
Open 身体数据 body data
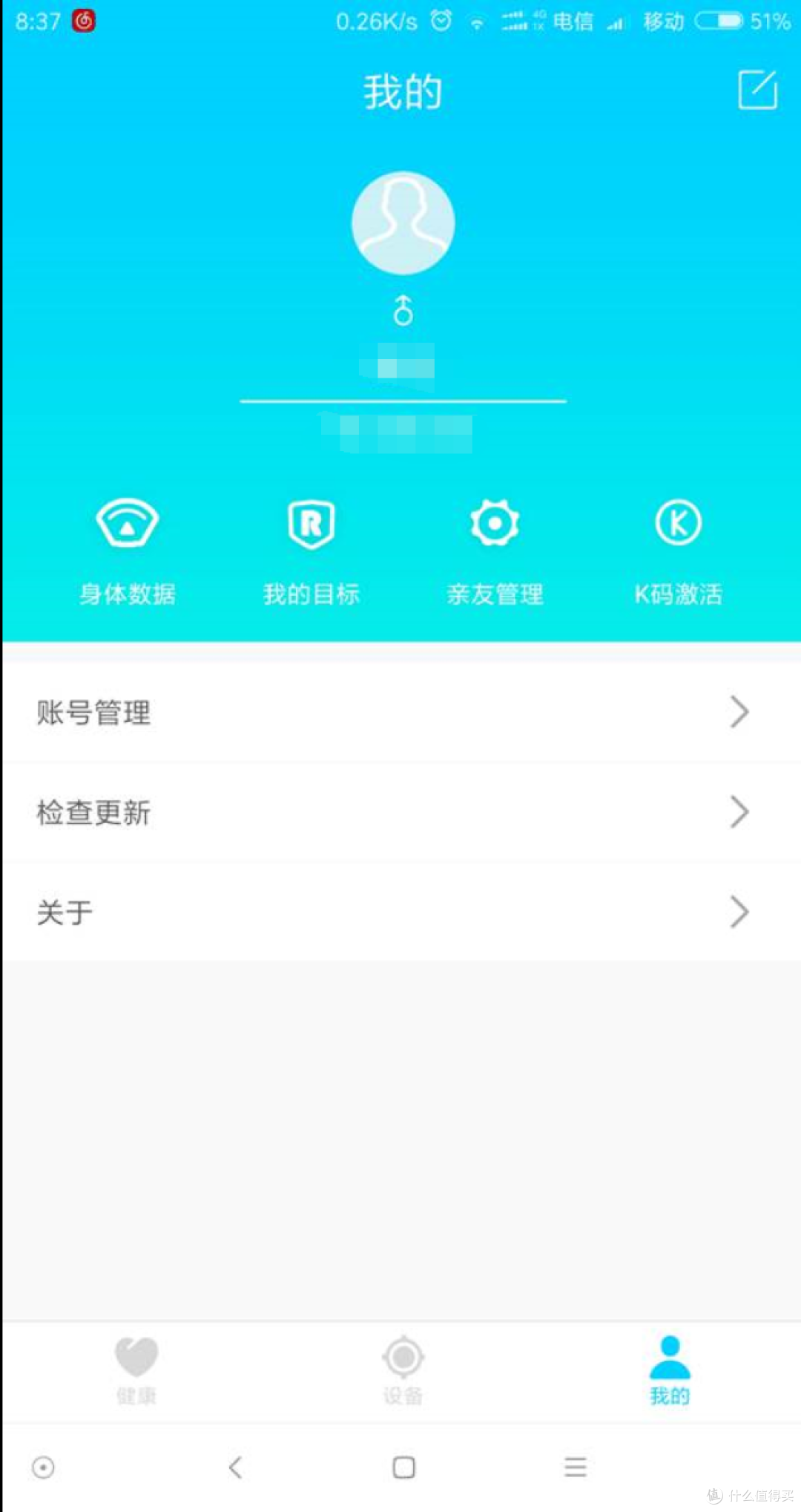tap(128, 550)
